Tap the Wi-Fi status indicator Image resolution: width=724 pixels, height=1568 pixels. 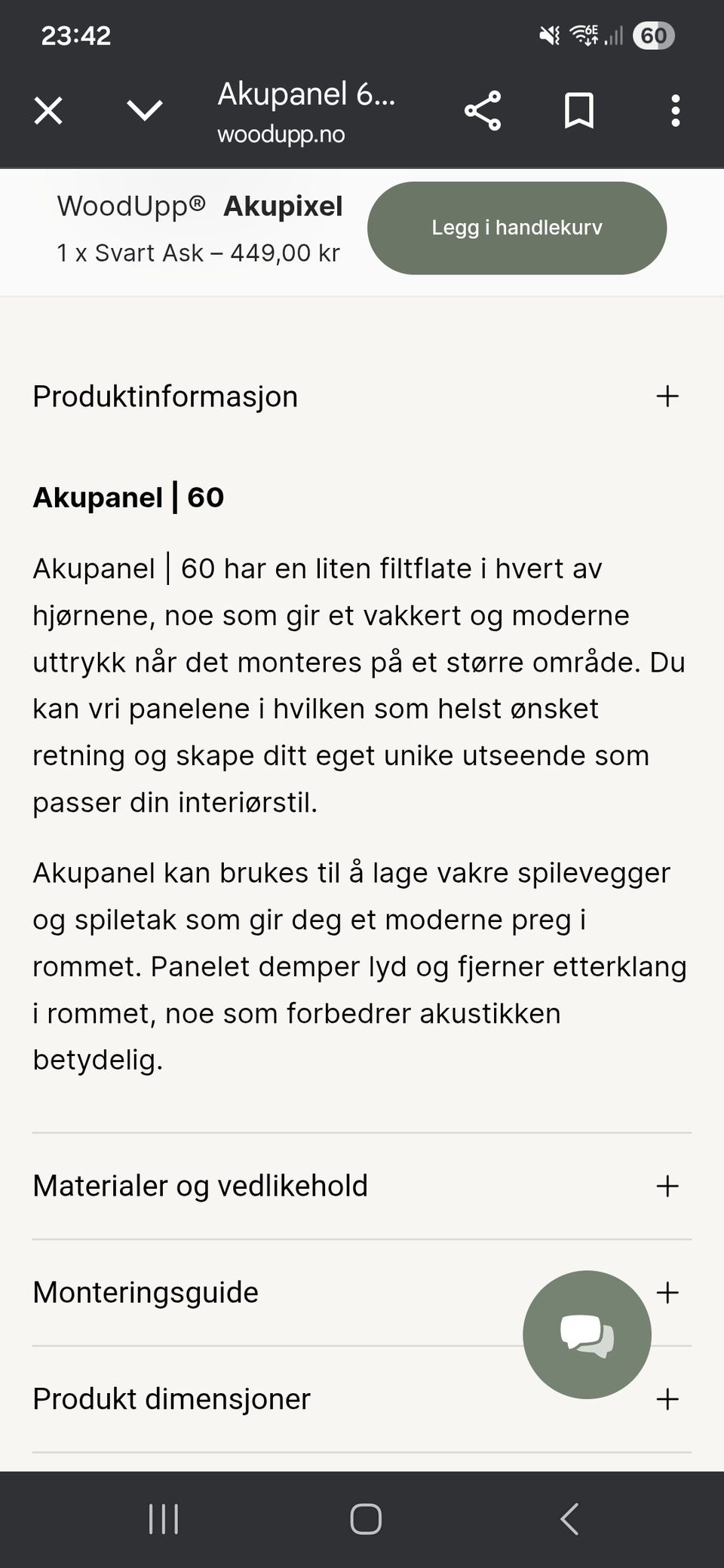click(582, 34)
